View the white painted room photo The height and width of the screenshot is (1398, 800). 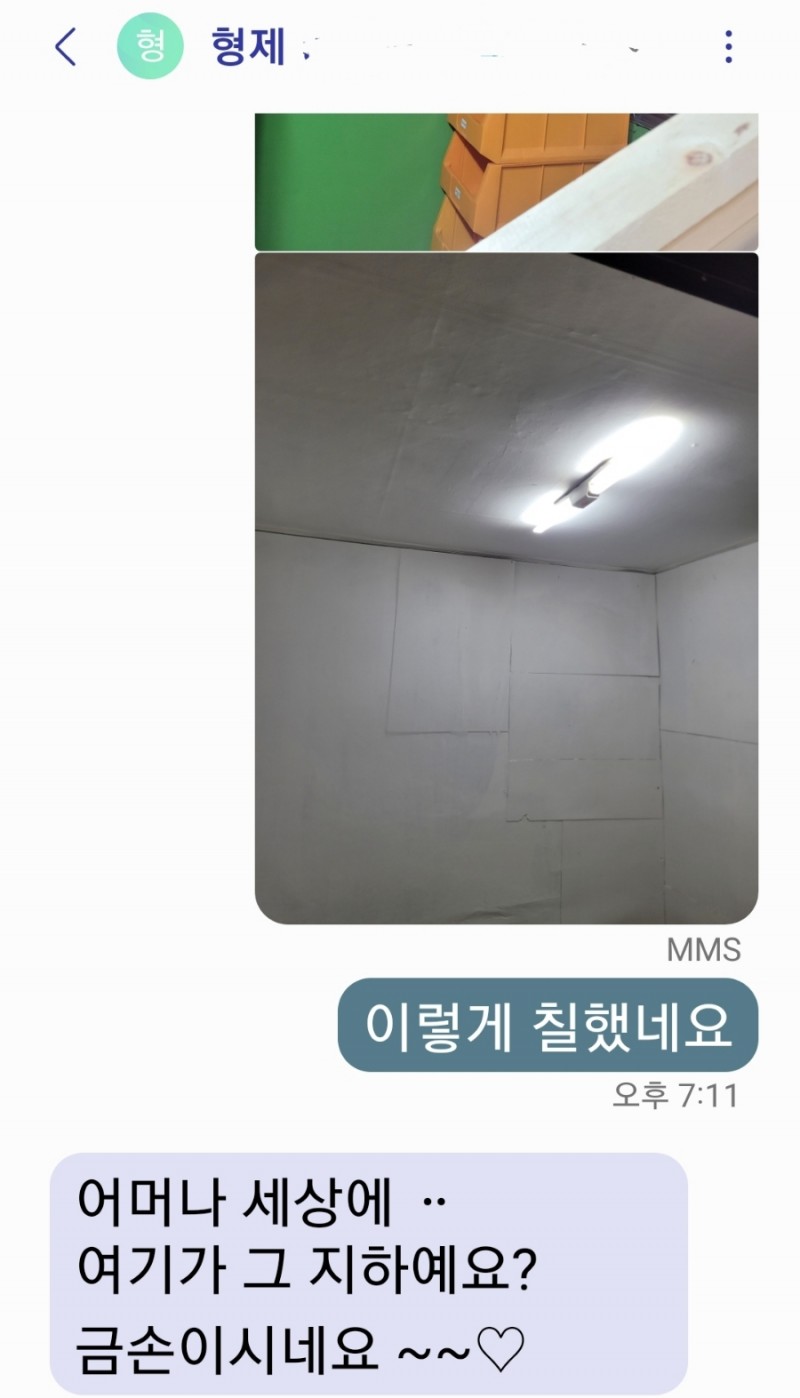click(x=506, y=588)
